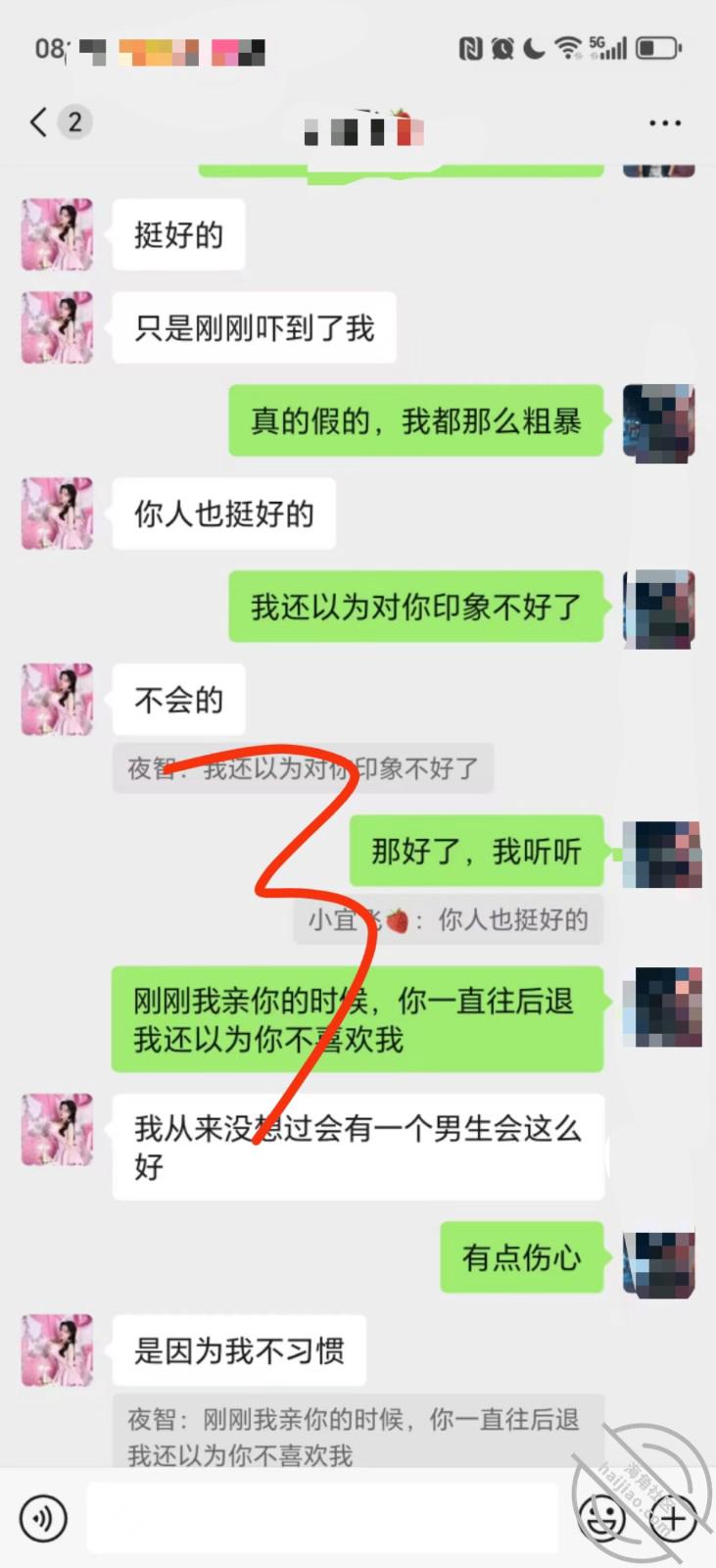716x1568 pixels.
Task: Jump to quoted message under 那好了，我听听
Action: (449, 919)
